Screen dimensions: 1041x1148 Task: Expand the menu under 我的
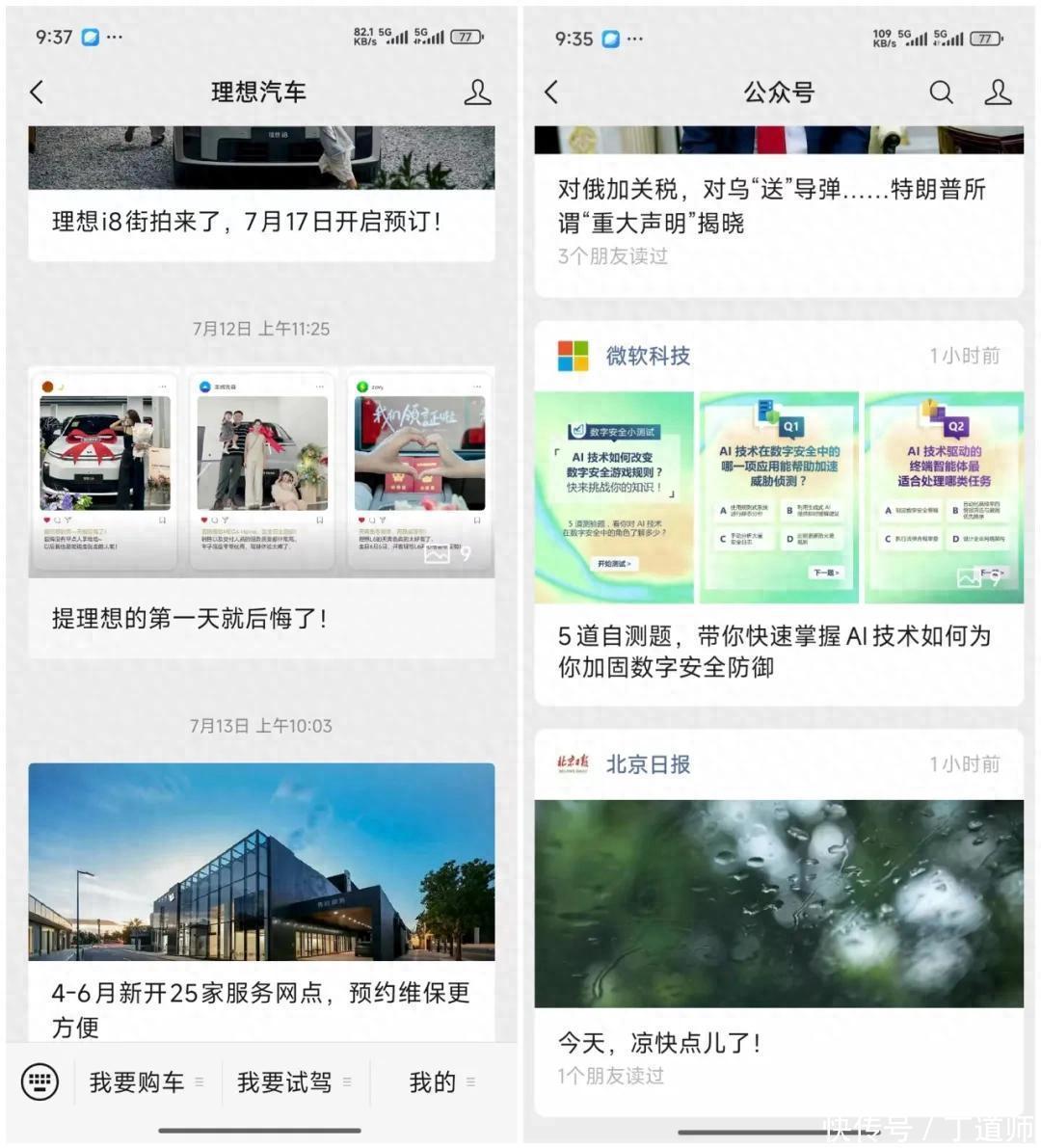coord(470,1084)
